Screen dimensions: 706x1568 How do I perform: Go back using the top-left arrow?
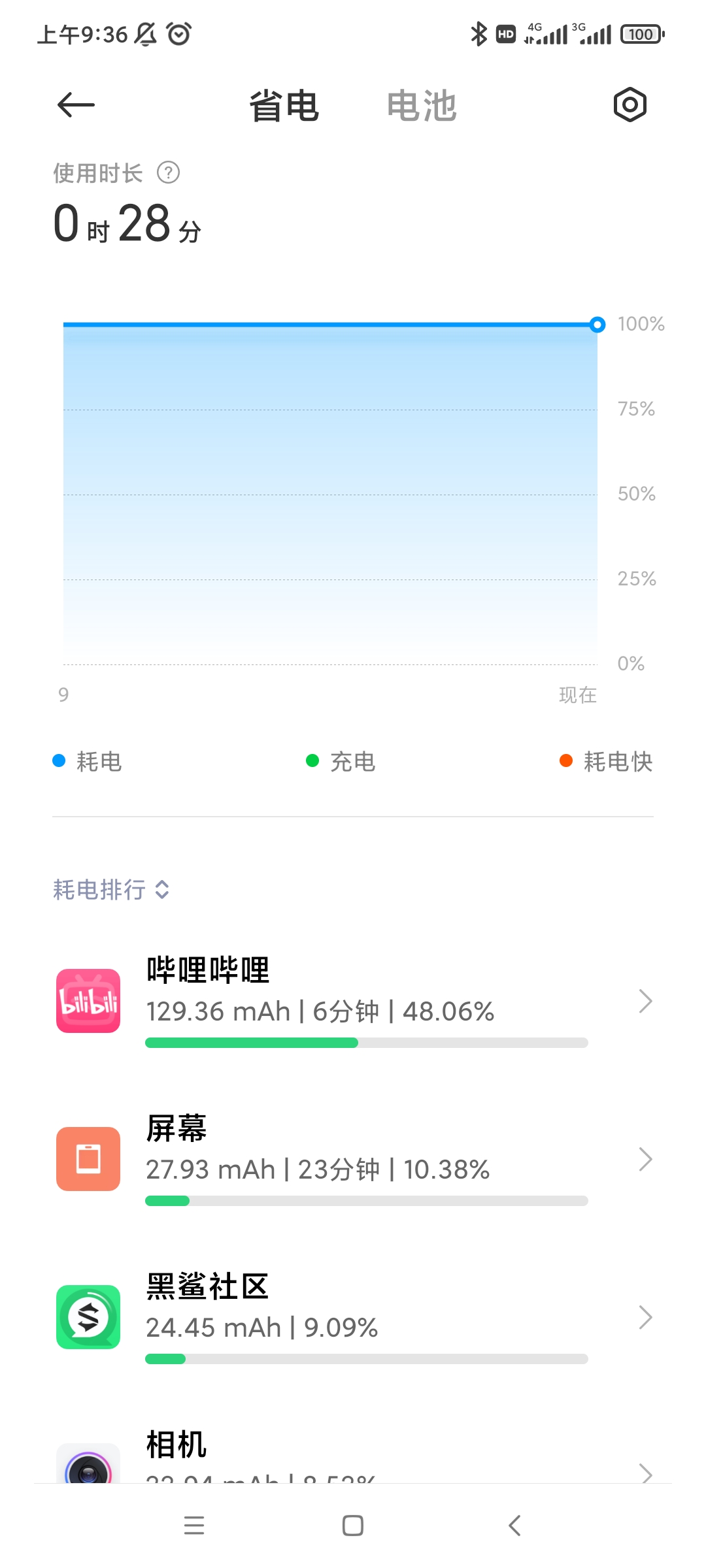pyautogui.click(x=76, y=105)
